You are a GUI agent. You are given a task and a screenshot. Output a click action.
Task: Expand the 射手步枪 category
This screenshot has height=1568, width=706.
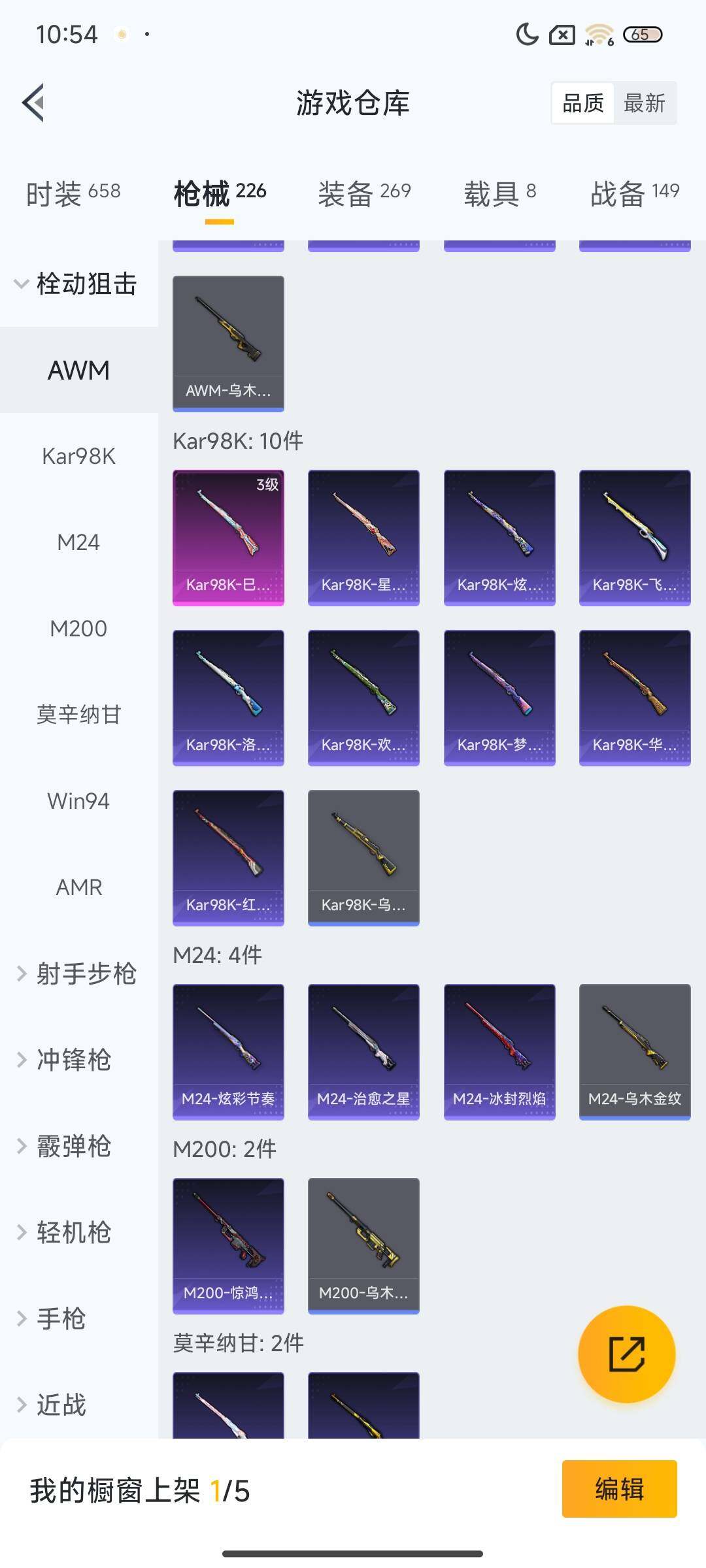tap(86, 973)
